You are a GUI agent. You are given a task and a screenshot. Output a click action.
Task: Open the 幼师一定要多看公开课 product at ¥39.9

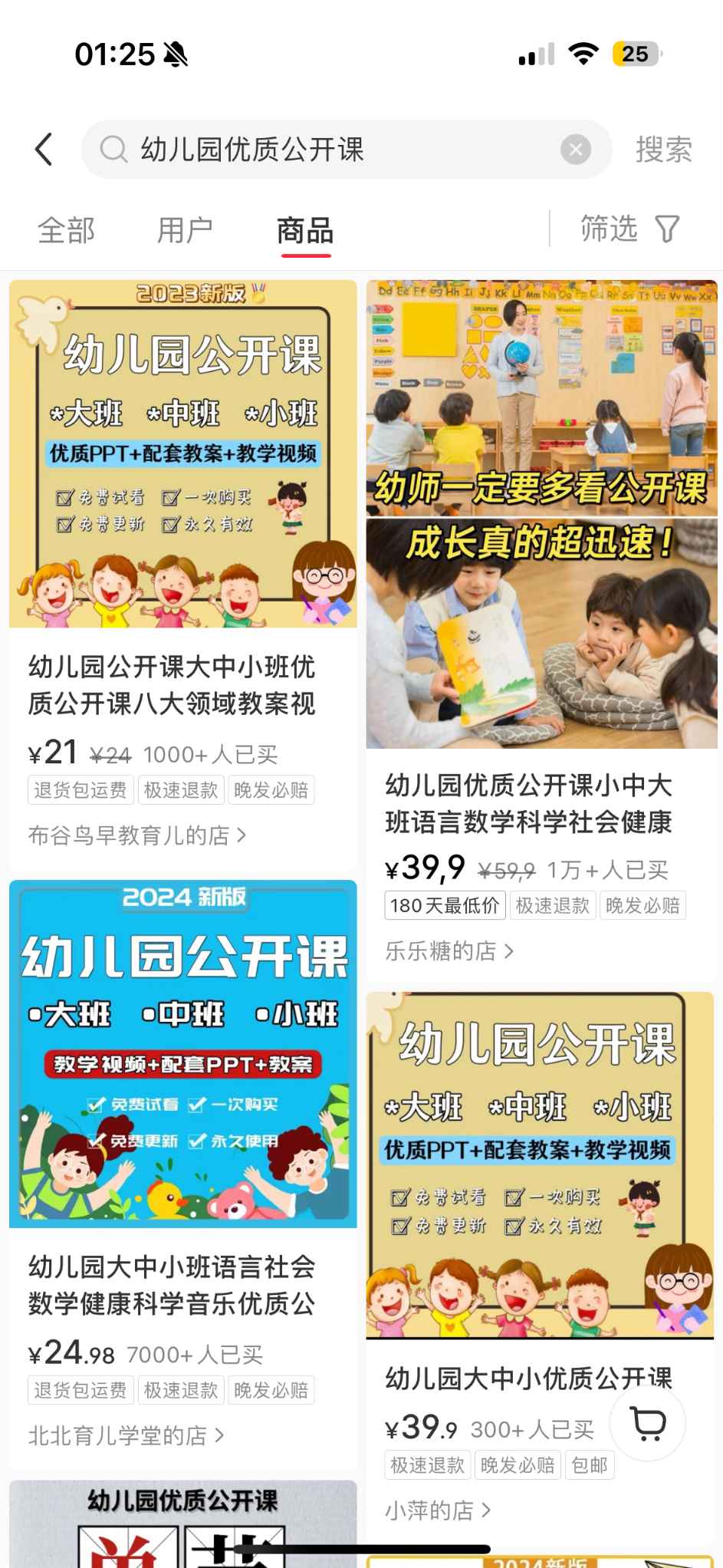click(541, 514)
